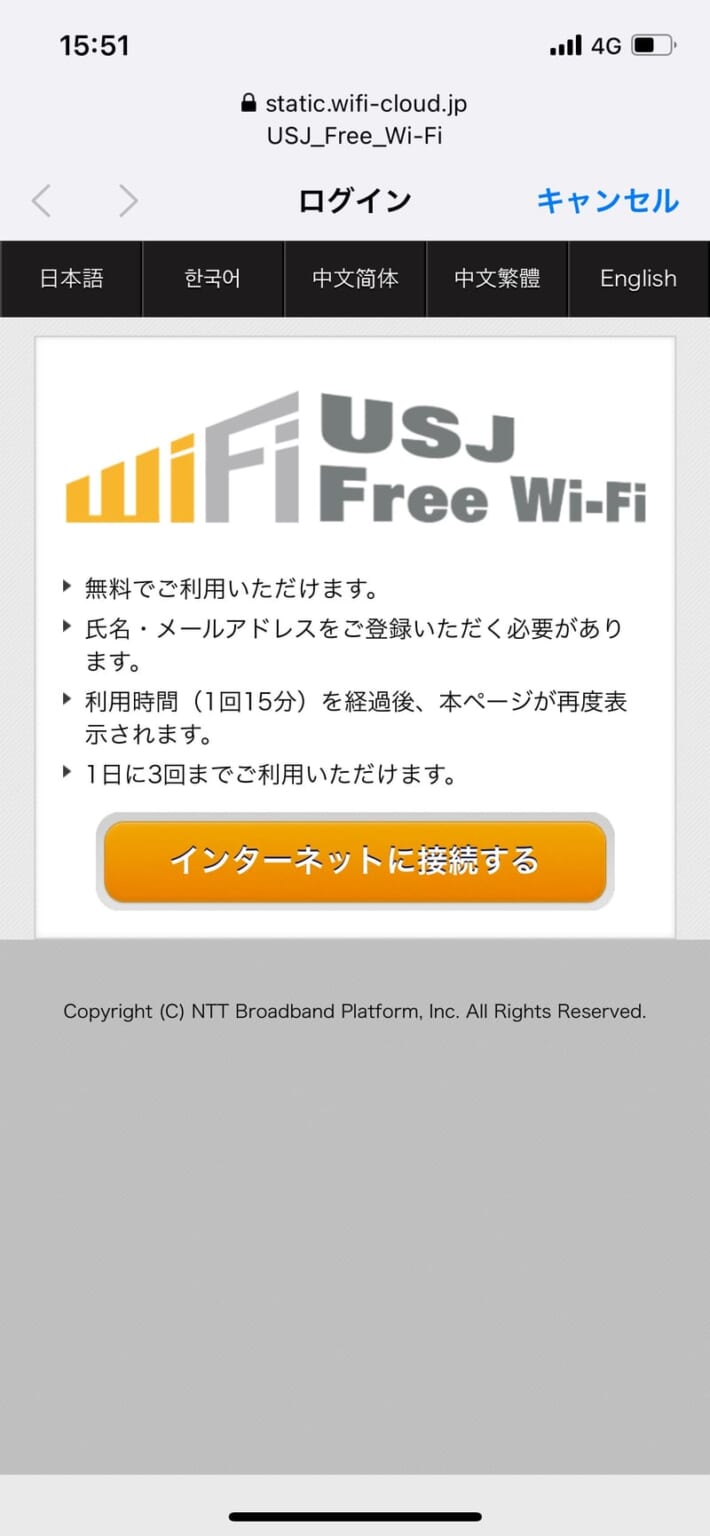This screenshot has height=1536, width=710.
Task: Go back in the login browser
Action: pyautogui.click(x=41, y=201)
